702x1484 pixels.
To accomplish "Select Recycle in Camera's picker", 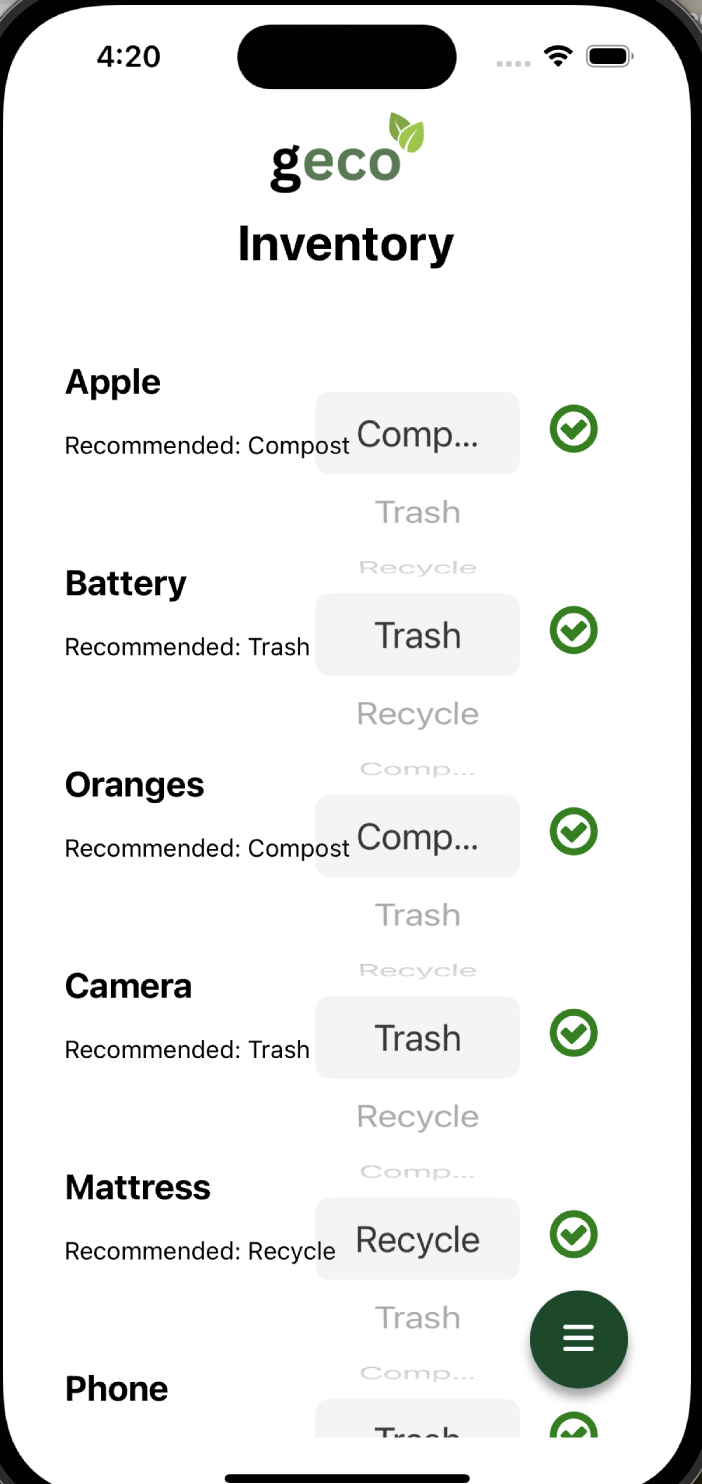I will [x=418, y=1116].
